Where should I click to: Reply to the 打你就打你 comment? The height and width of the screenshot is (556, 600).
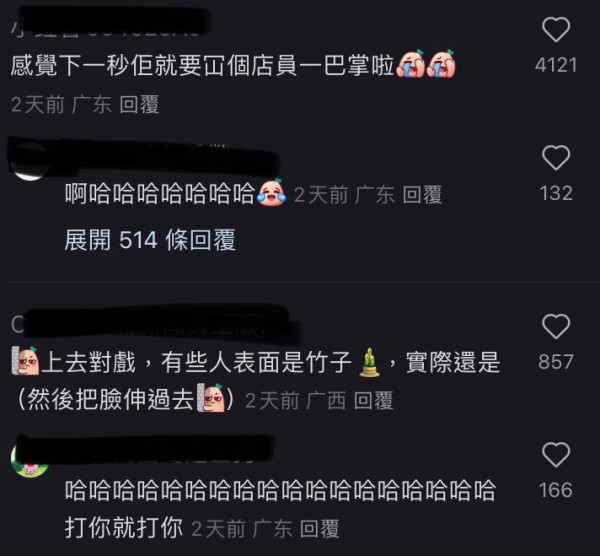pos(319,528)
